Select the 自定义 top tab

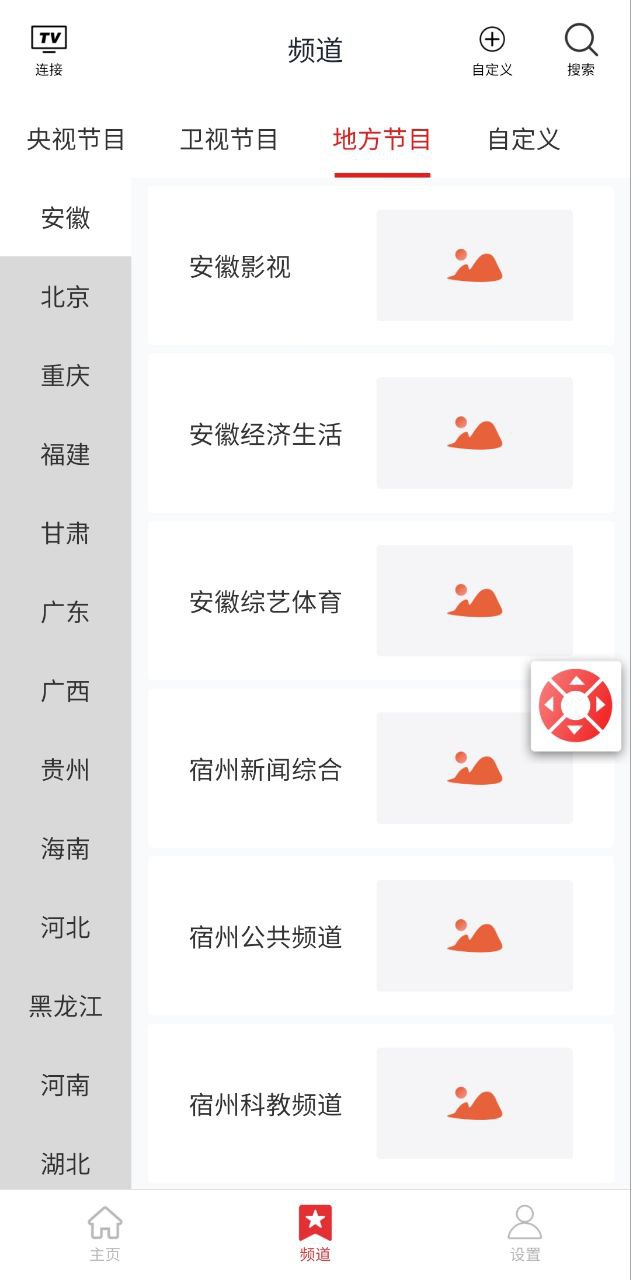(x=523, y=140)
